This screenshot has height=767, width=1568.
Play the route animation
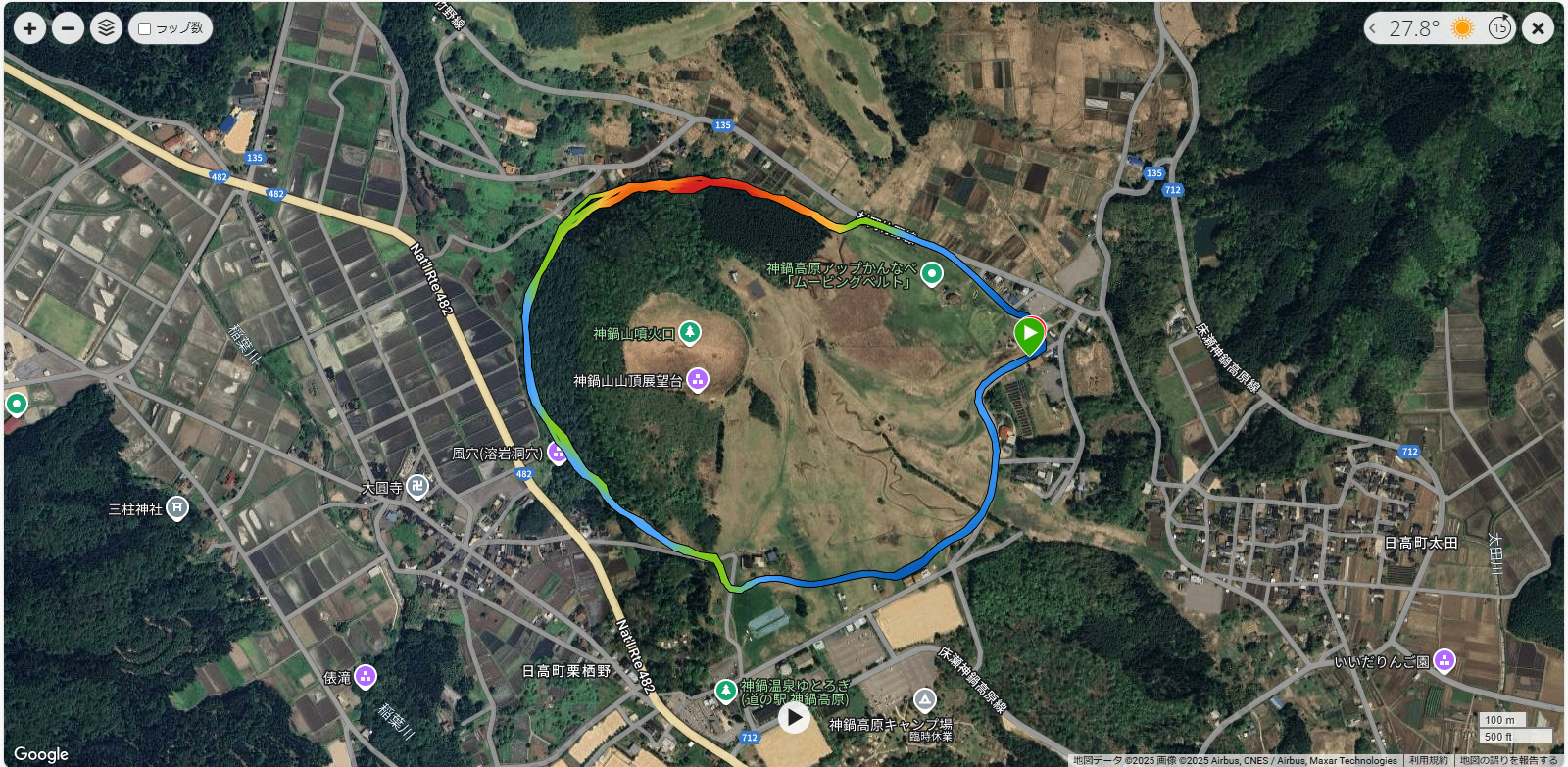pos(794,718)
